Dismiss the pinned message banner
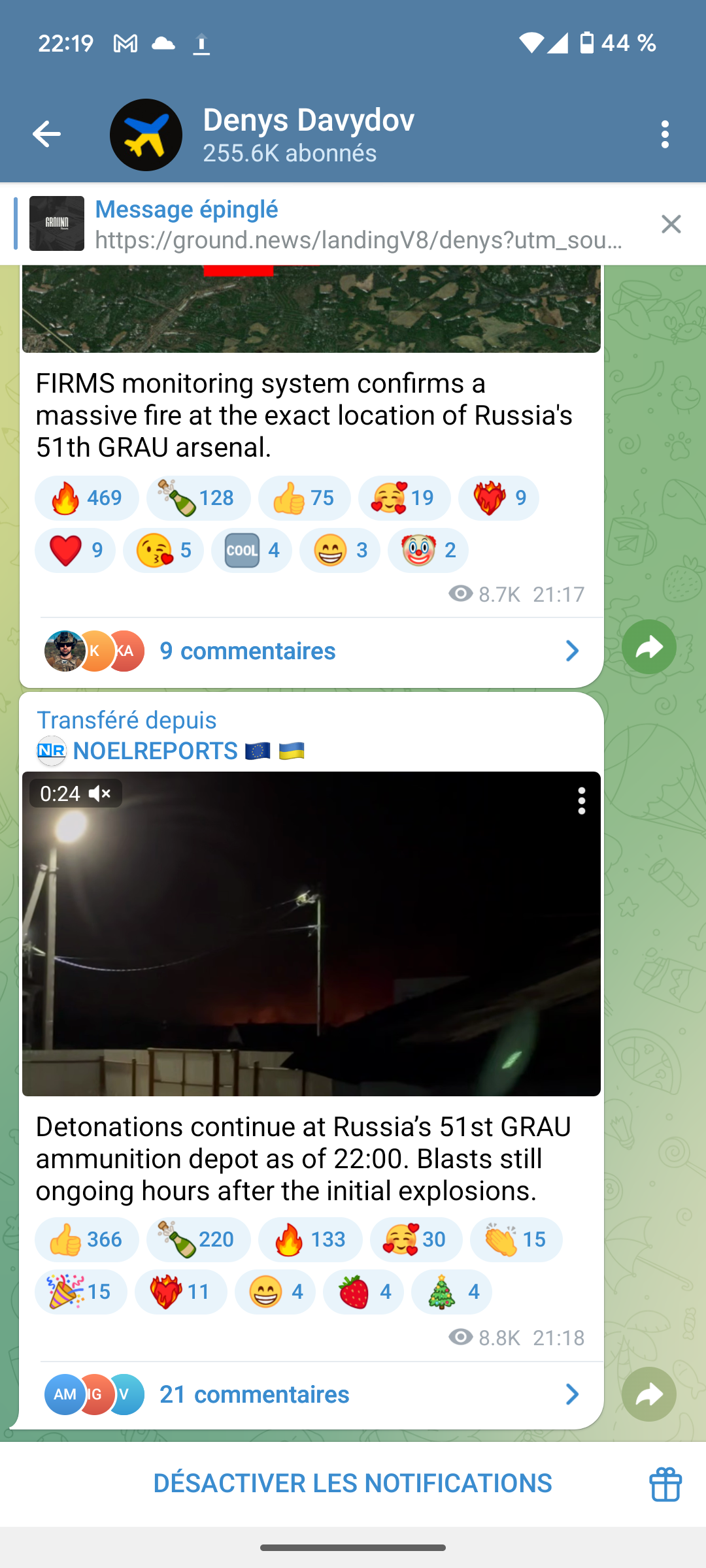 point(671,224)
